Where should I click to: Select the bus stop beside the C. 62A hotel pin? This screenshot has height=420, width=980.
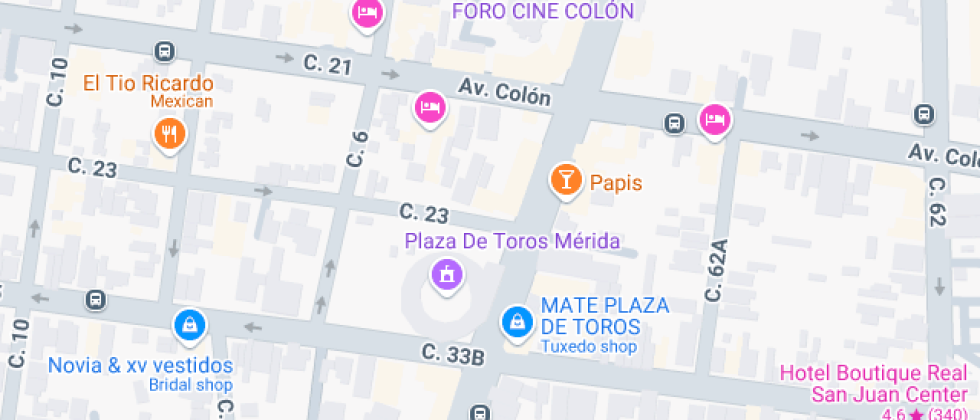pyautogui.click(x=674, y=123)
